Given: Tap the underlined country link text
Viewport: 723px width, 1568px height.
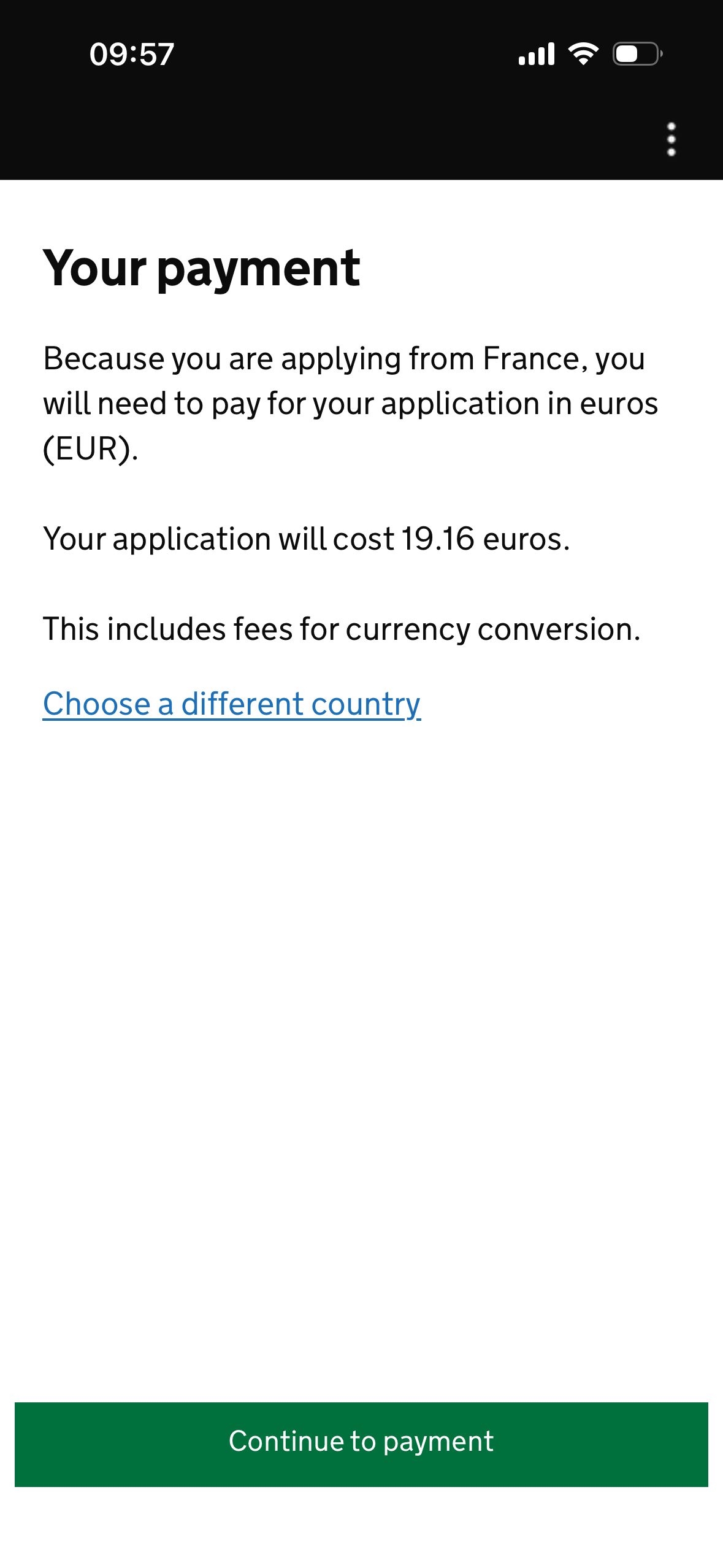Looking at the screenshot, I should click(231, 704).
